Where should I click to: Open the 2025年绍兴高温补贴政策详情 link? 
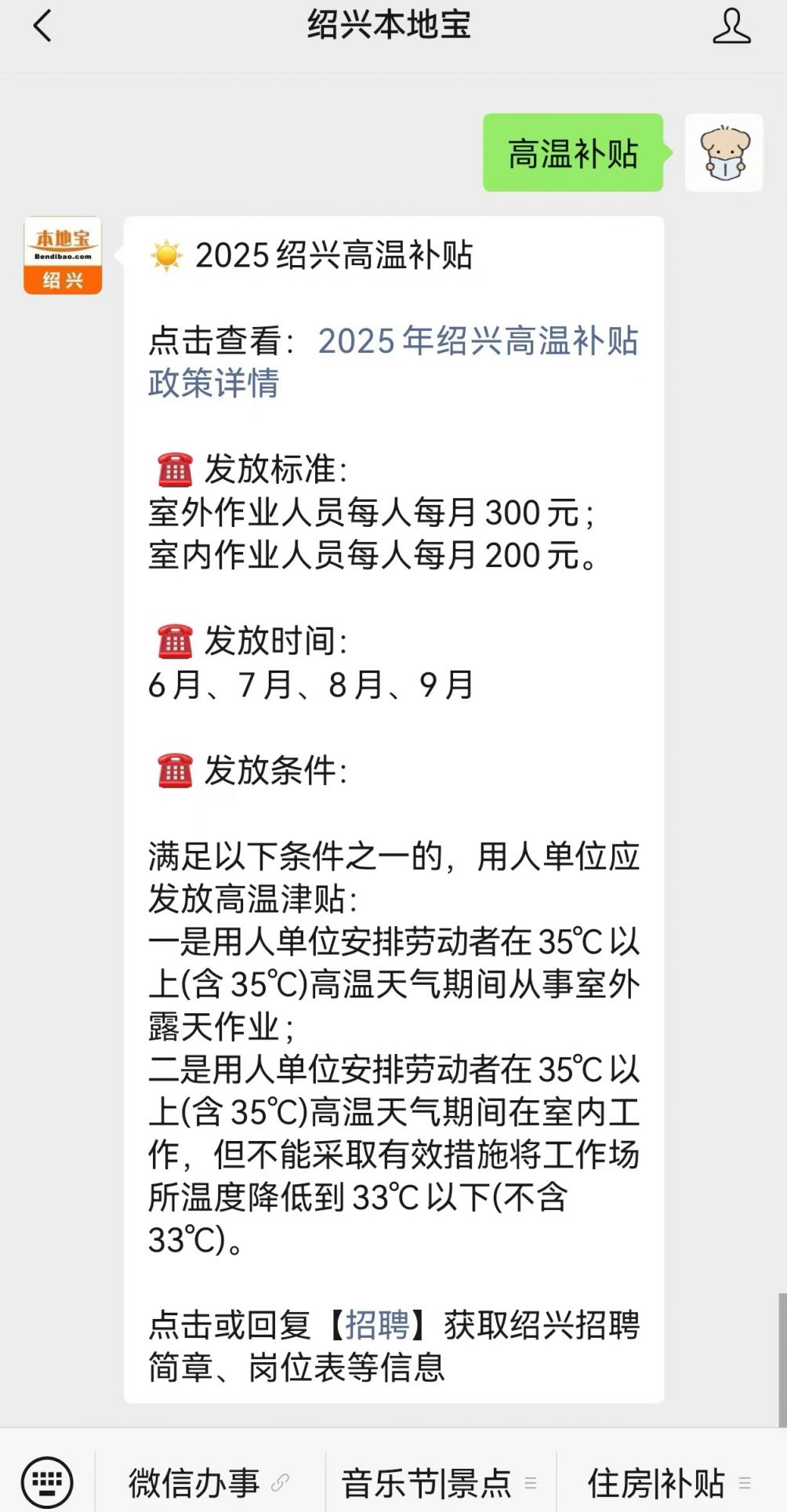pyautogui.click(x=393, y=362)
